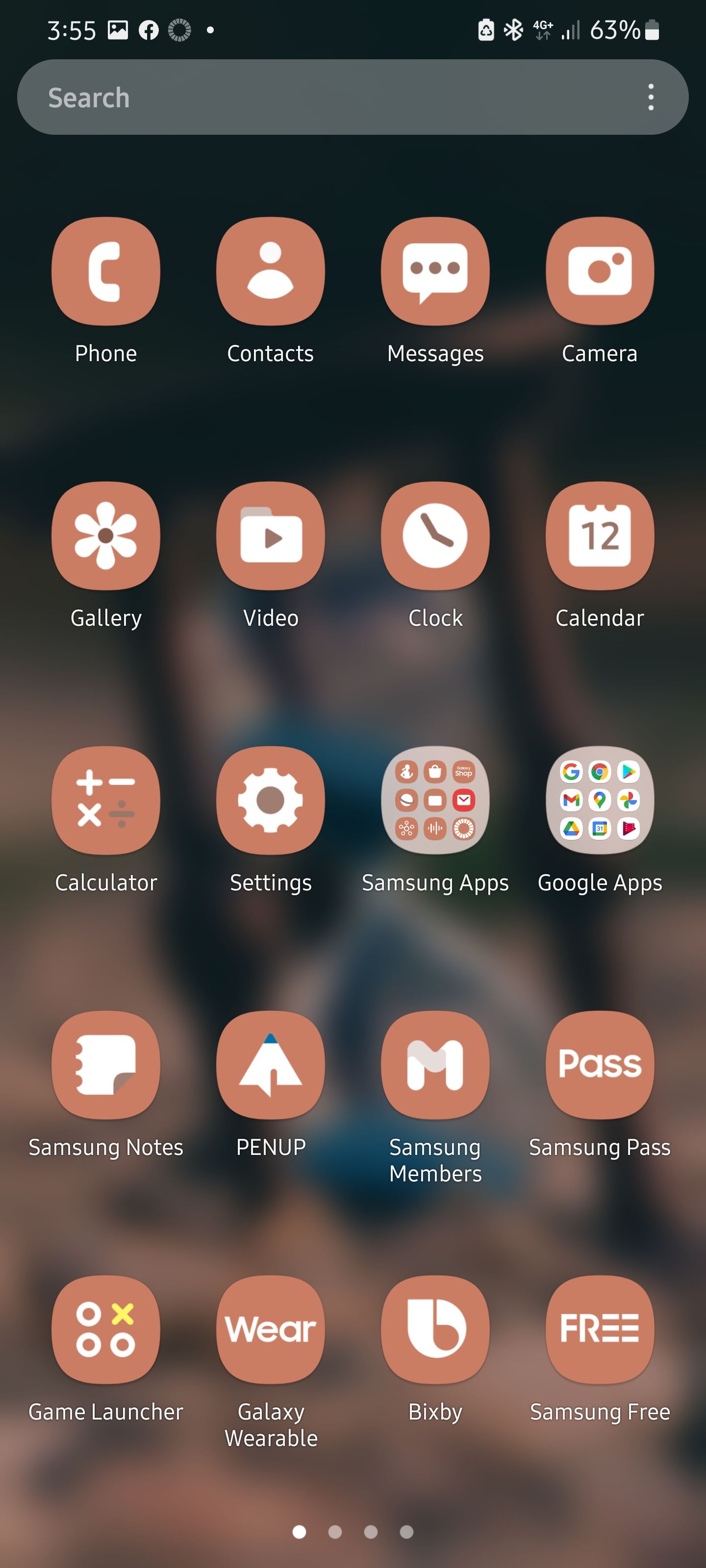Image resolution: width=706 pixels, height=1568 pixels.
Task: Open the Messages app
Action: pyautogui.click(x=435, y=271)
